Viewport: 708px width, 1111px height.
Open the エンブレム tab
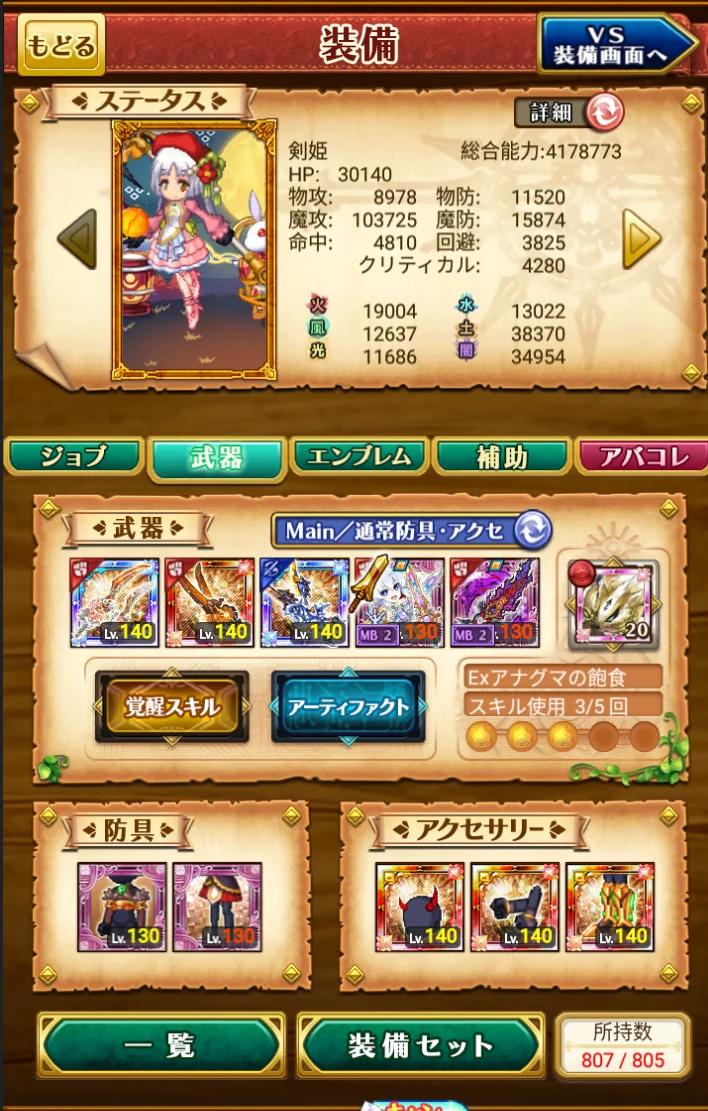click(x=360, y=457)
